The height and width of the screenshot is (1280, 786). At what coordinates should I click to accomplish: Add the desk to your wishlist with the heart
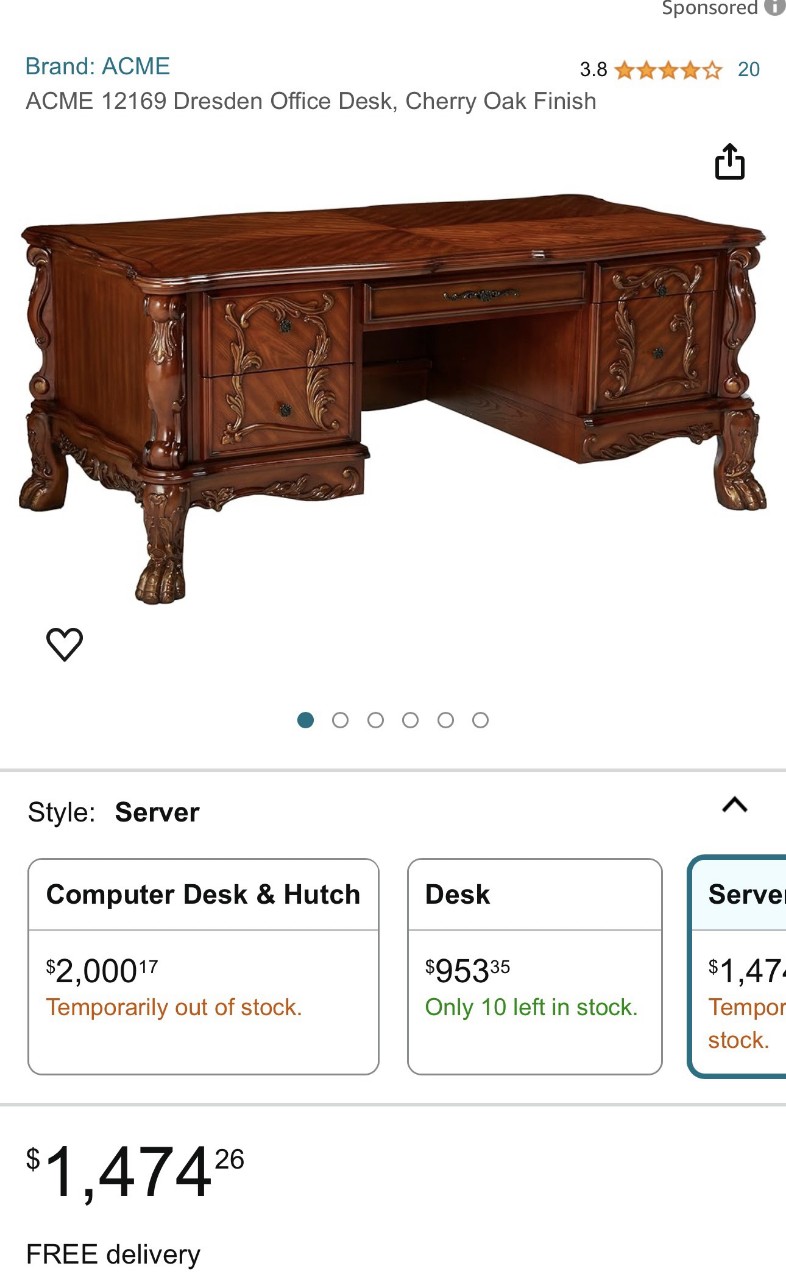(x=65, y=645)
